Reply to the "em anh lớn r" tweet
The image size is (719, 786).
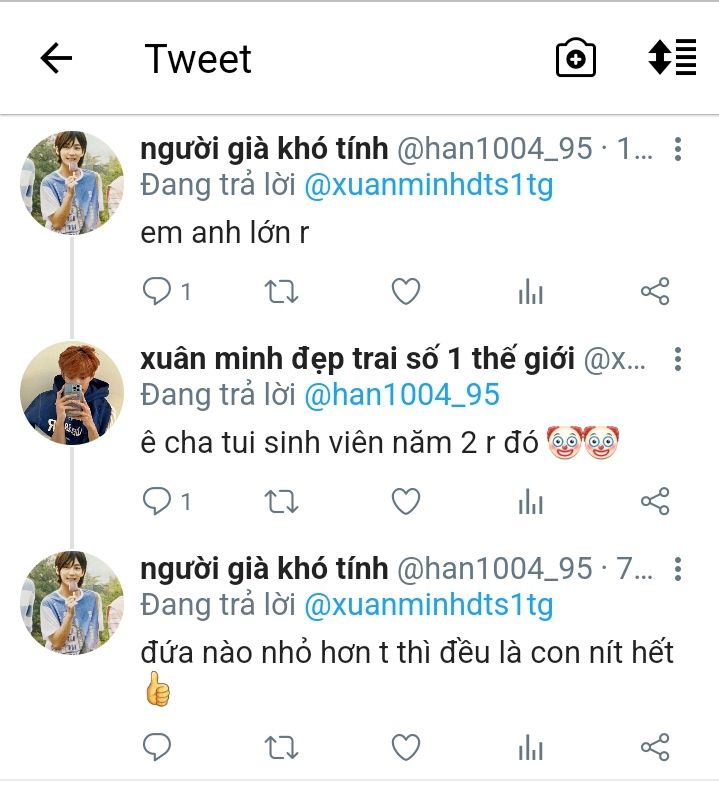pos(158,292)
